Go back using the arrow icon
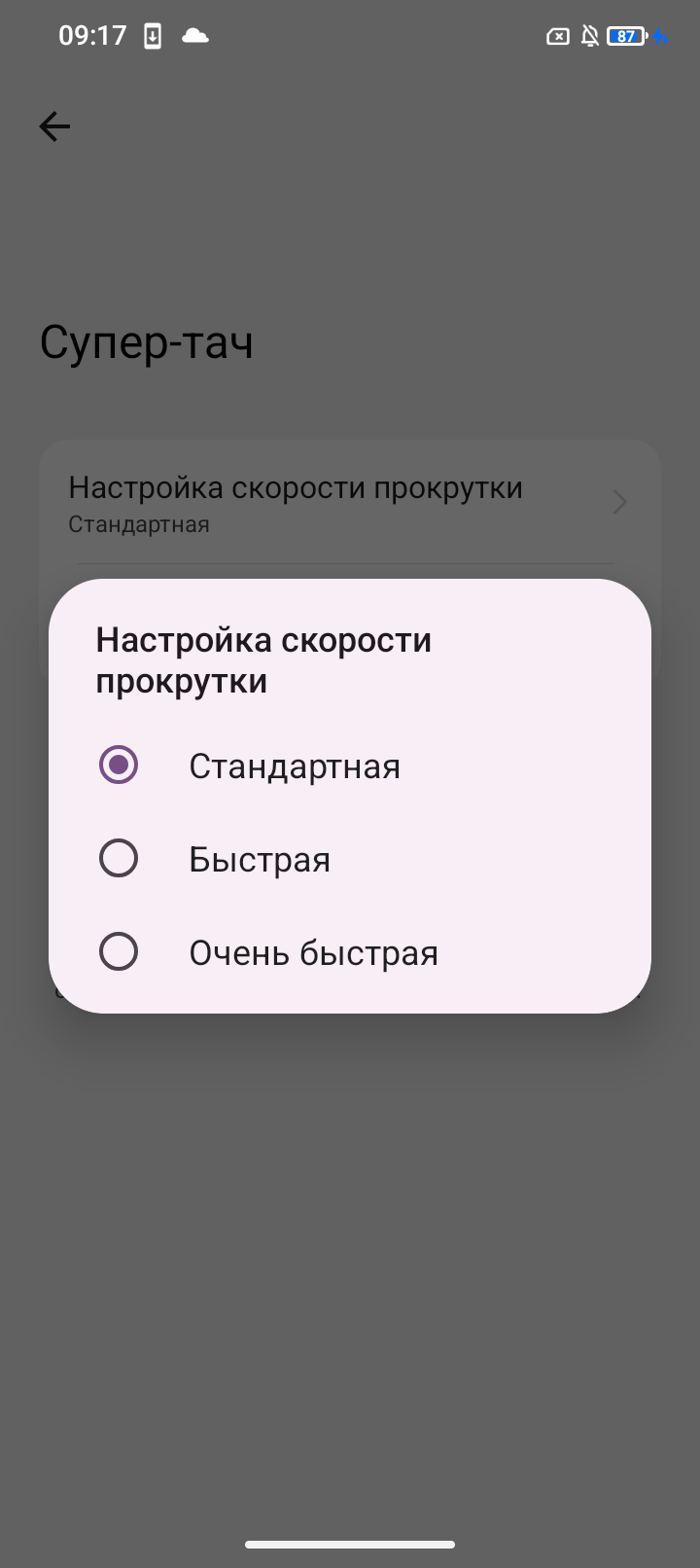 (x=54, y=126)
